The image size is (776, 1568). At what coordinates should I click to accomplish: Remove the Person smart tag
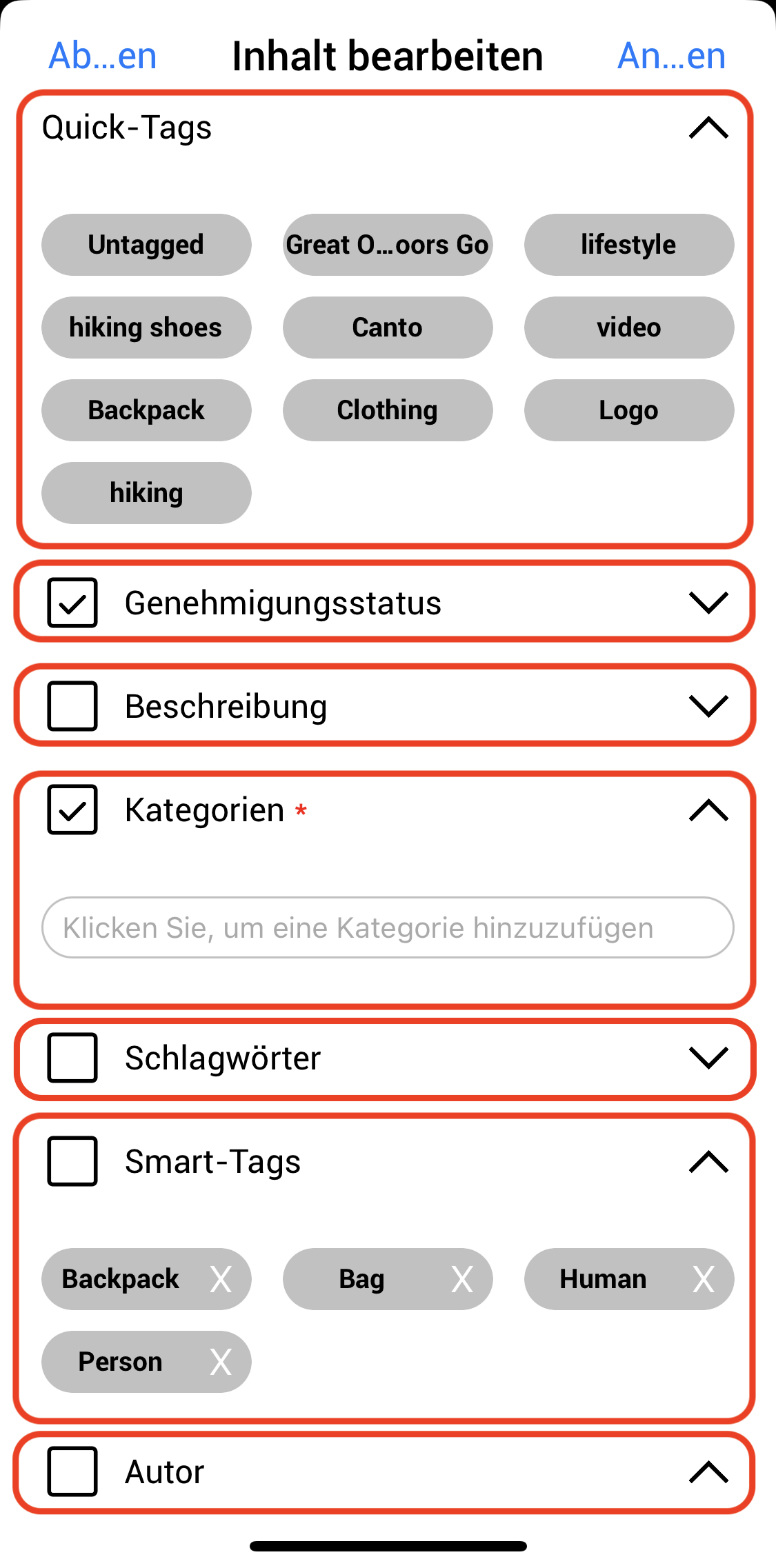(x=221, y=1362)
